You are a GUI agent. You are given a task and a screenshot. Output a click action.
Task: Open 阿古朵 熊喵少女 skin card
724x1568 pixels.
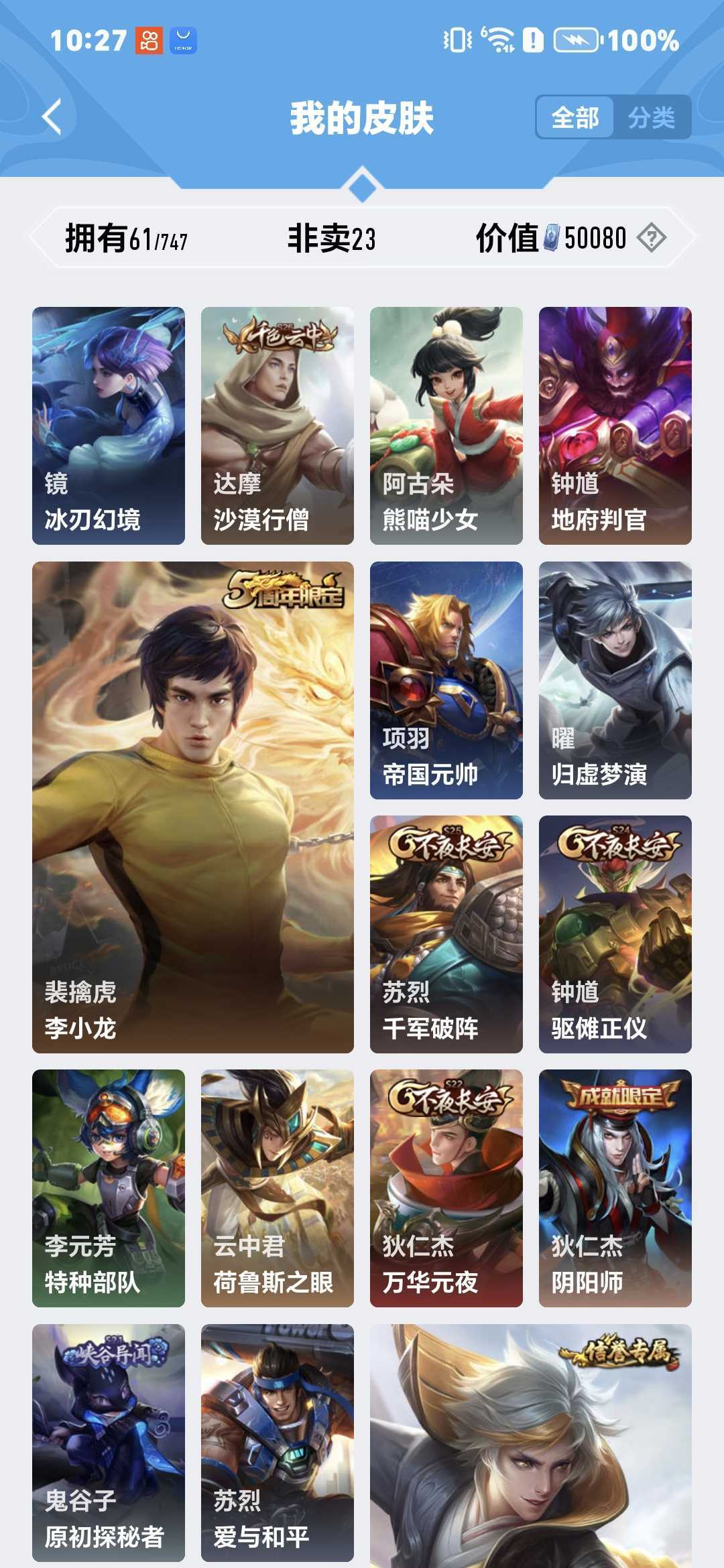tap(446, 426)
